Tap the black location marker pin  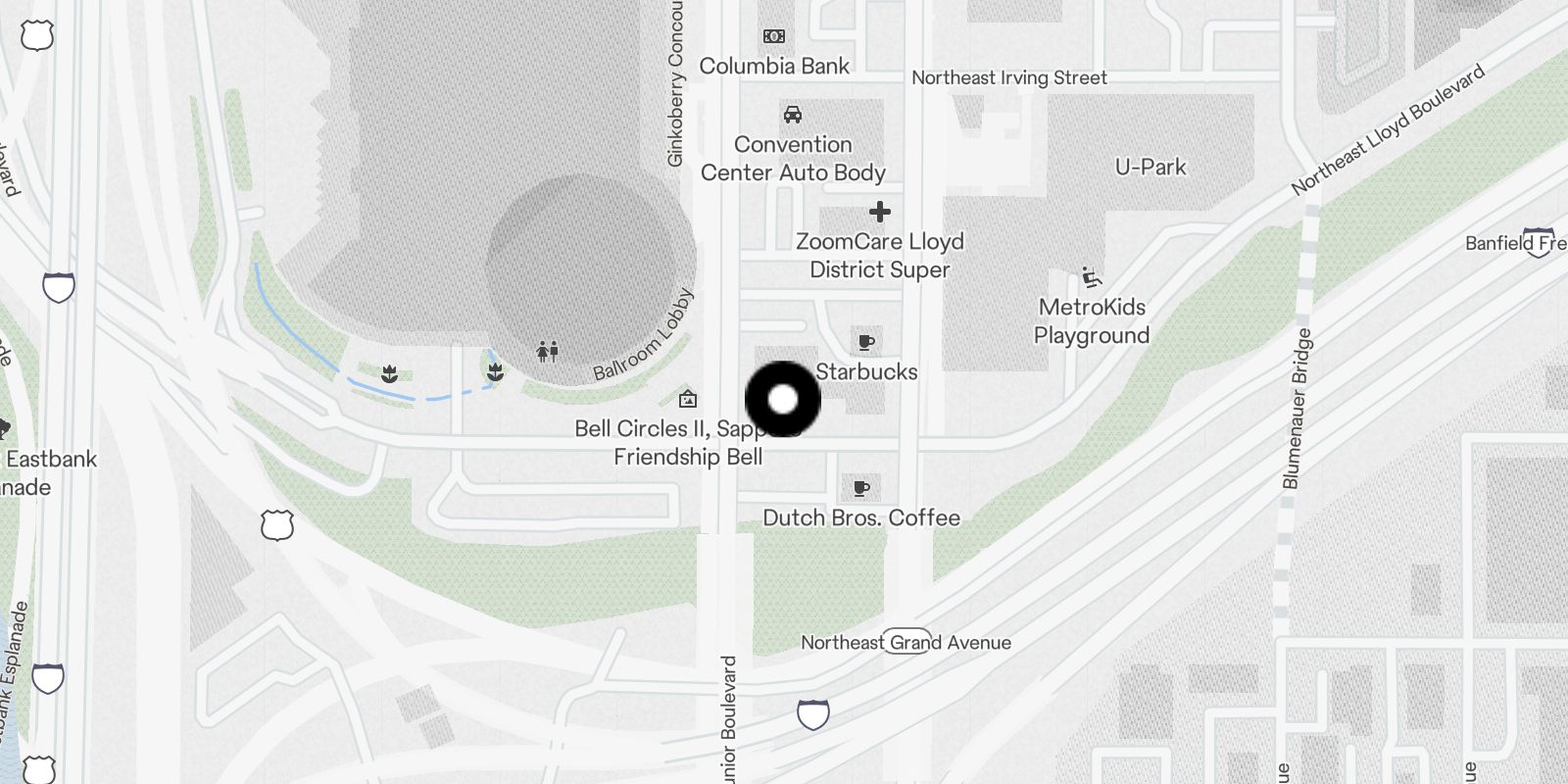[782, 399]
